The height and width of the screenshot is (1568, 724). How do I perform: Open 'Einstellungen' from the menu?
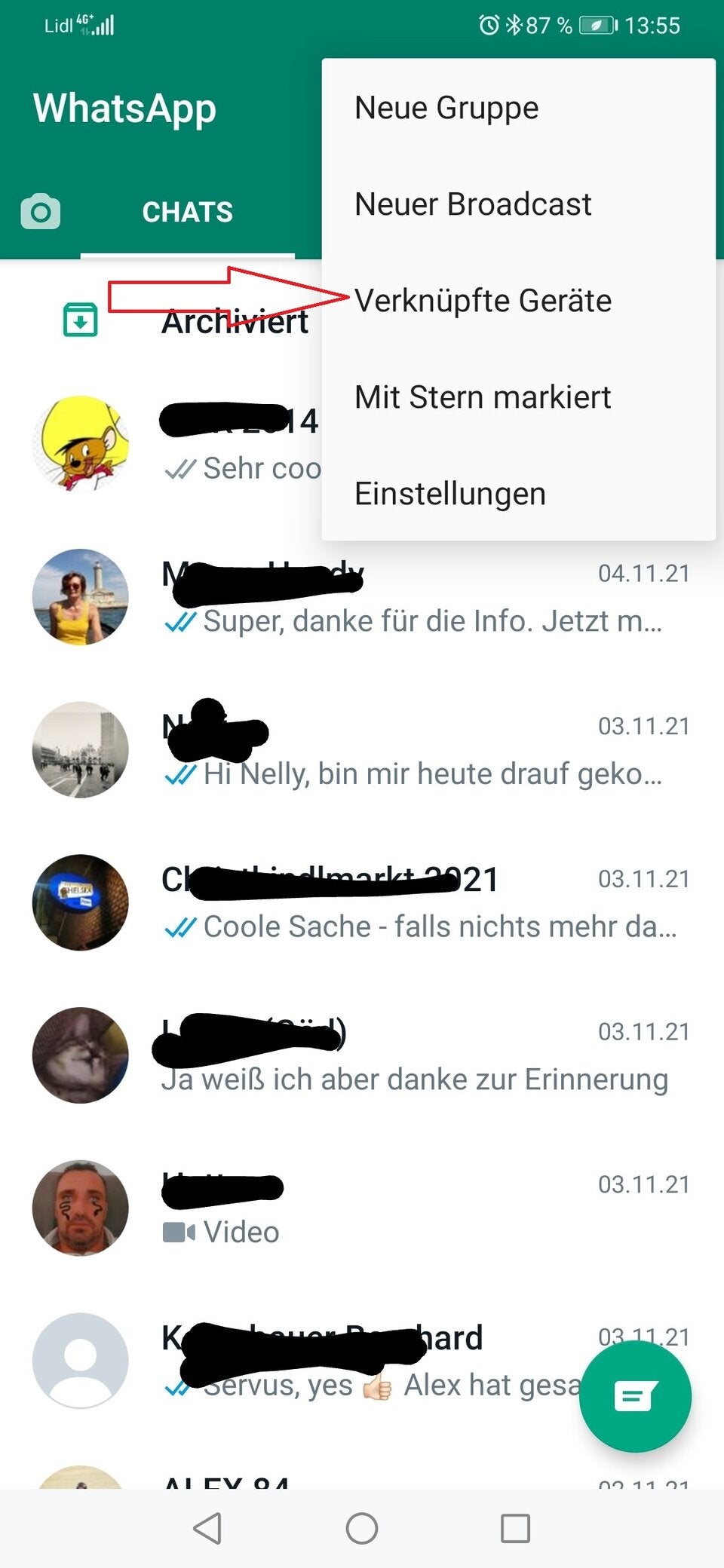(x=450, y=493)
